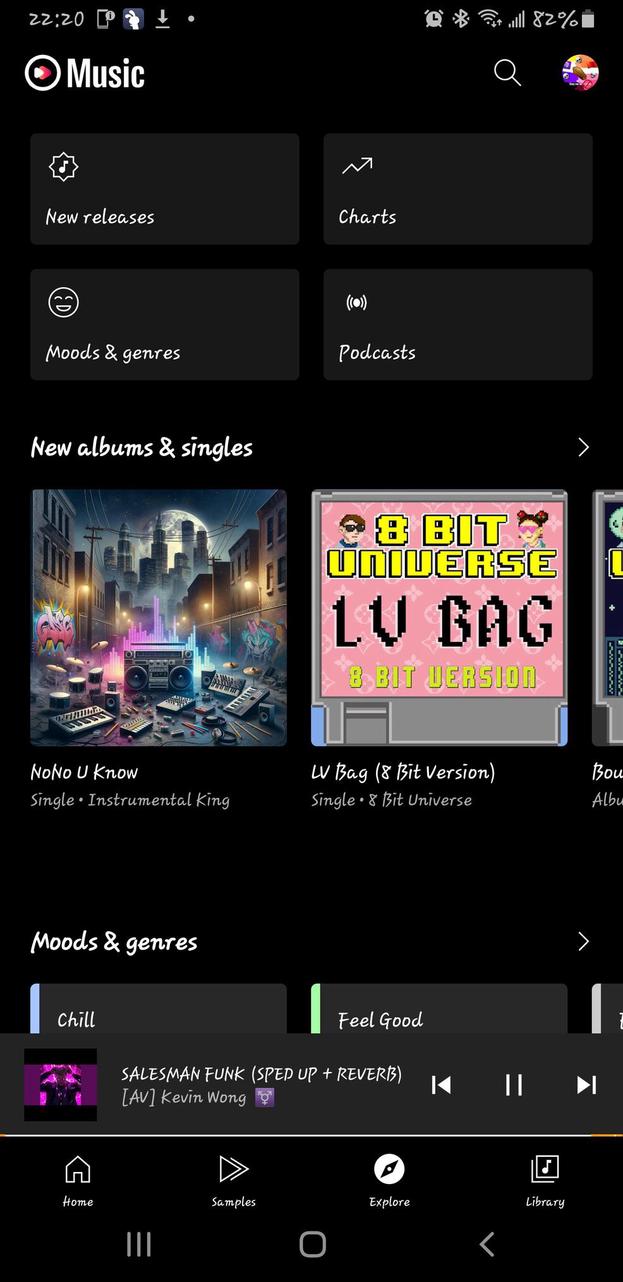Skip to the previous track
The image size is (623, 1282).
click(x=441, y=1085)
